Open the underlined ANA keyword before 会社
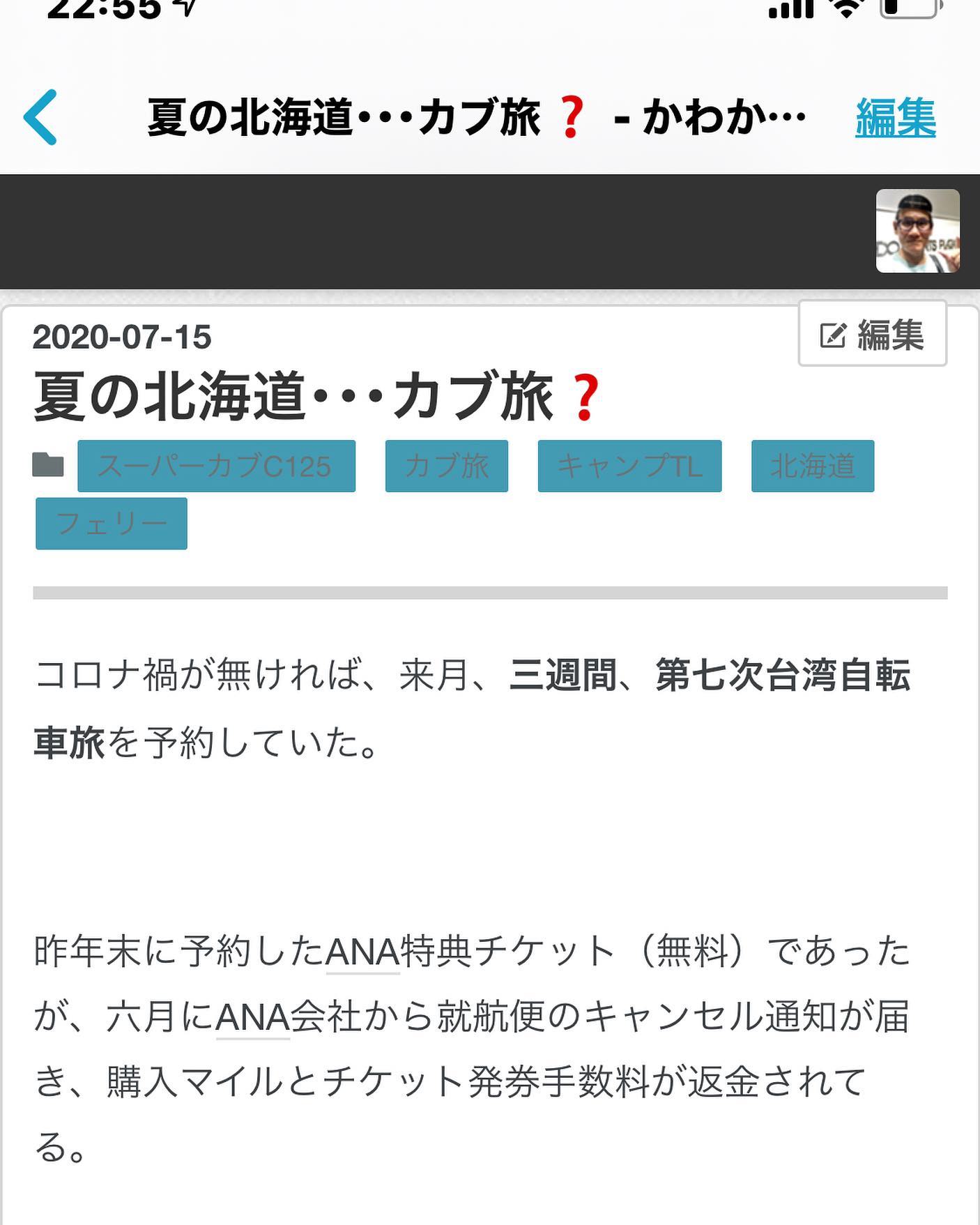The height and width of the screenshot is (1225, 980). click(252, 1017)
